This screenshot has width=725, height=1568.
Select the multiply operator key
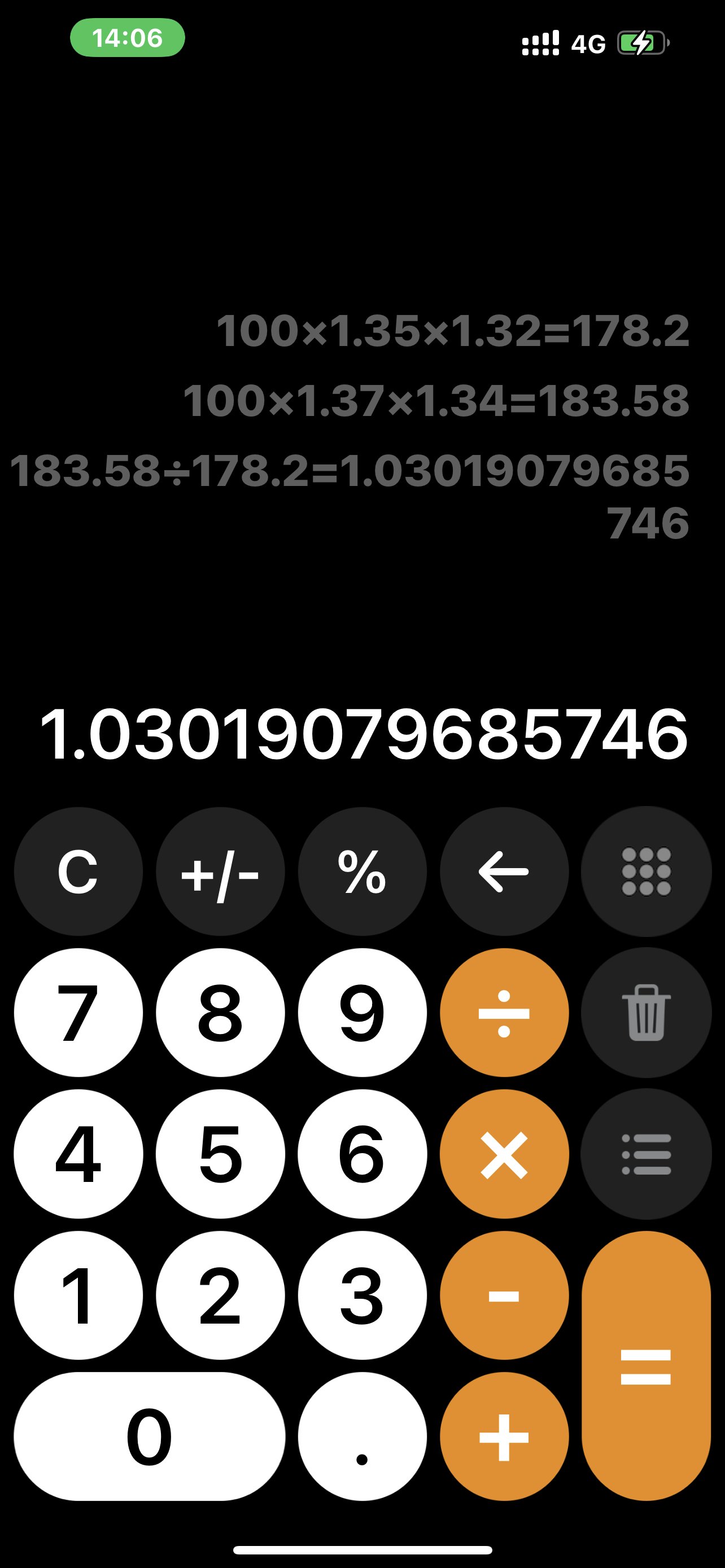504,1154
